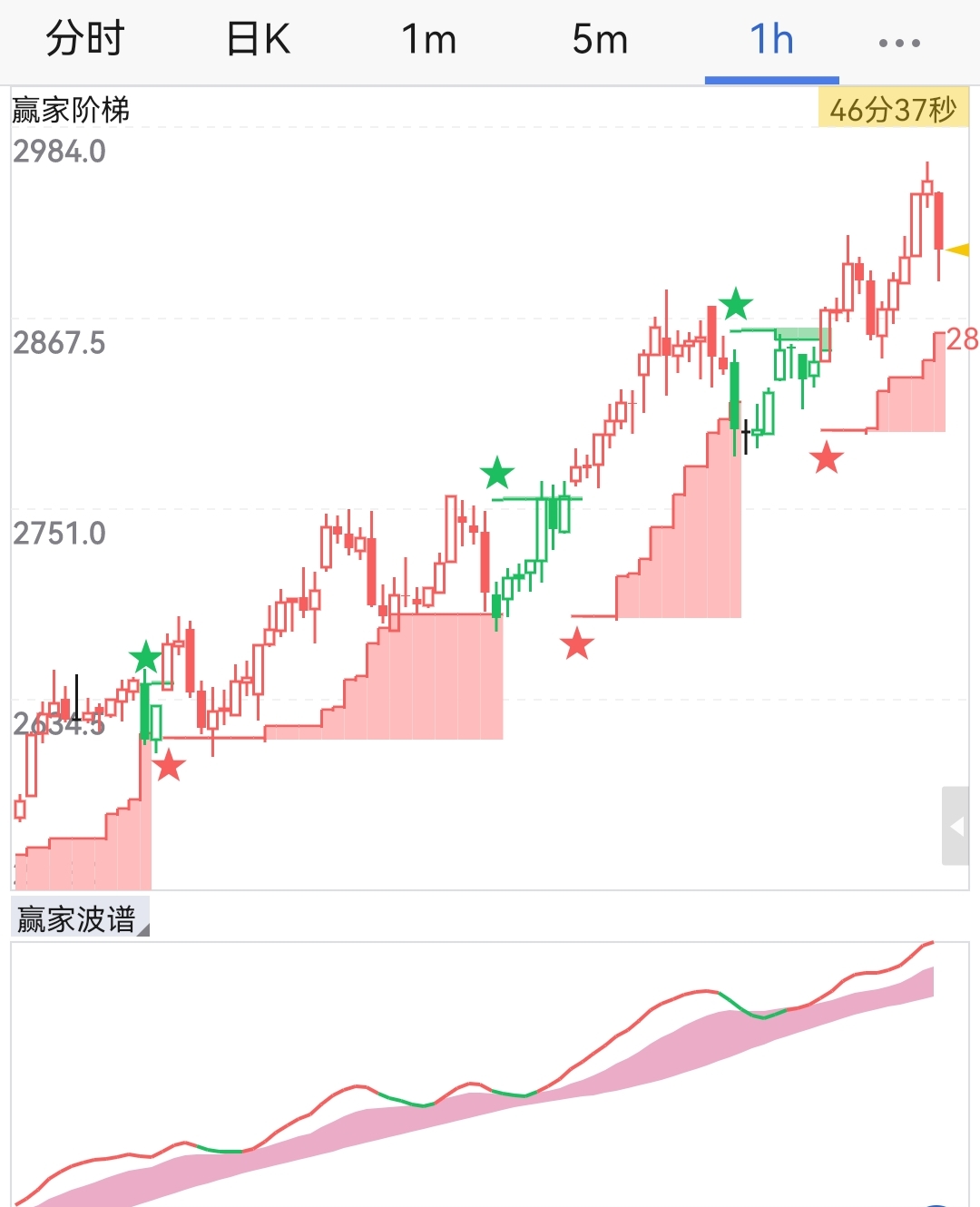
Task: Toggle the highlighted 1h interval
Action: click(x=770, y=40)
